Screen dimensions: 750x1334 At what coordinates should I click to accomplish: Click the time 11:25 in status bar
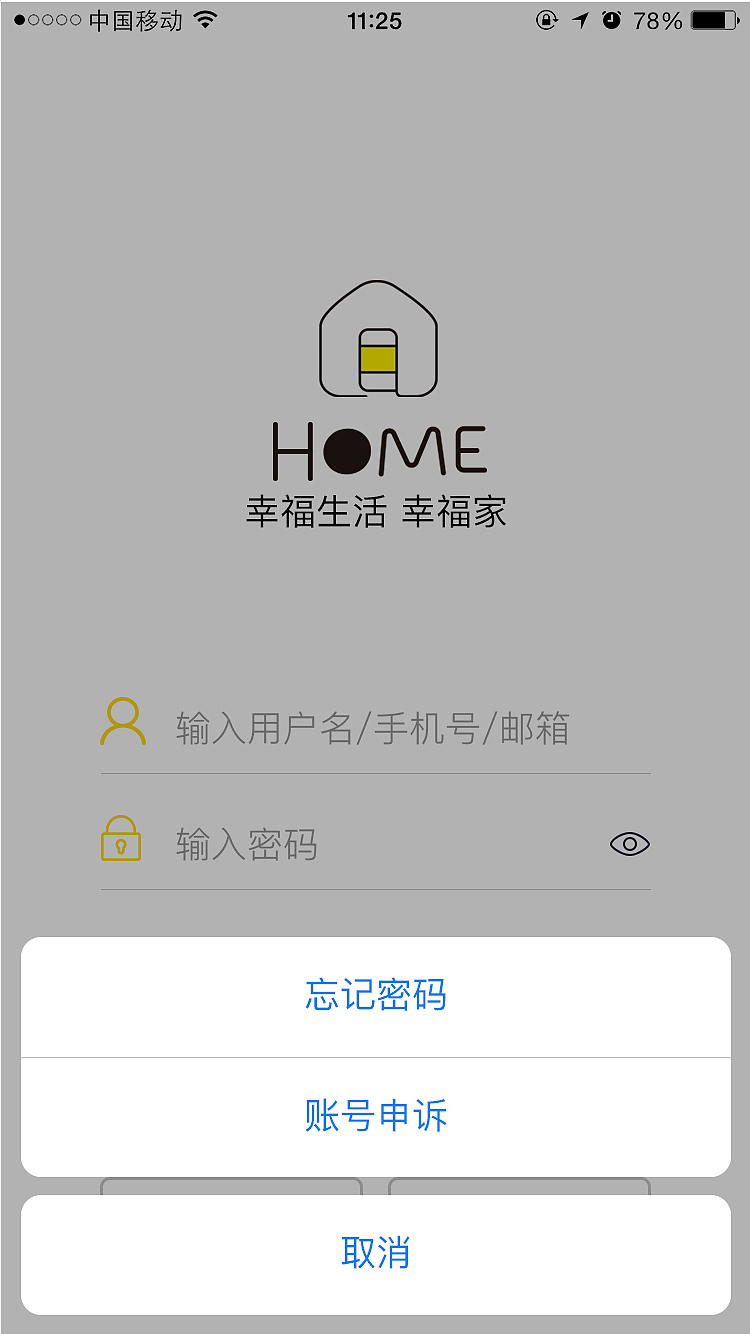[x=375, y=19]
